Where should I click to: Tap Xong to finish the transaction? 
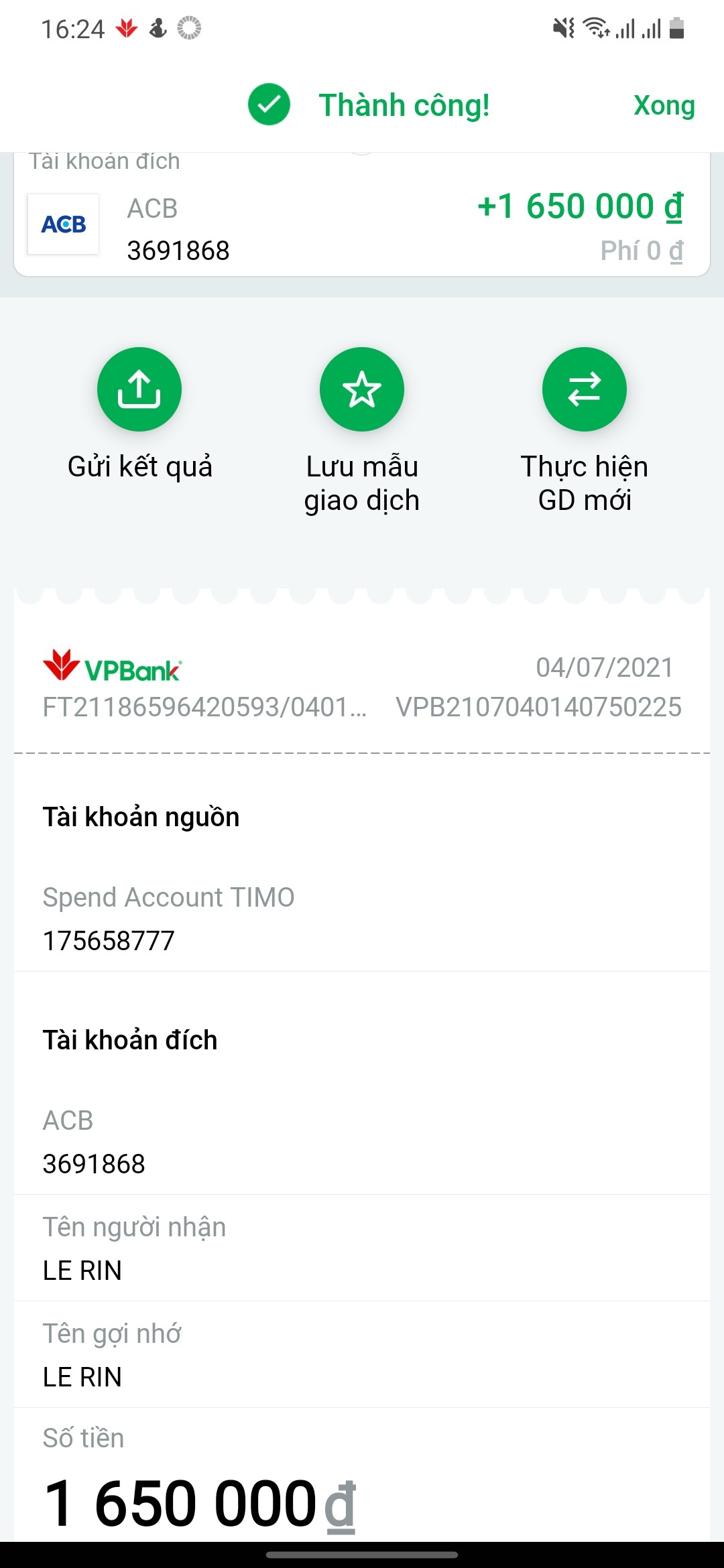coord(664,106)
